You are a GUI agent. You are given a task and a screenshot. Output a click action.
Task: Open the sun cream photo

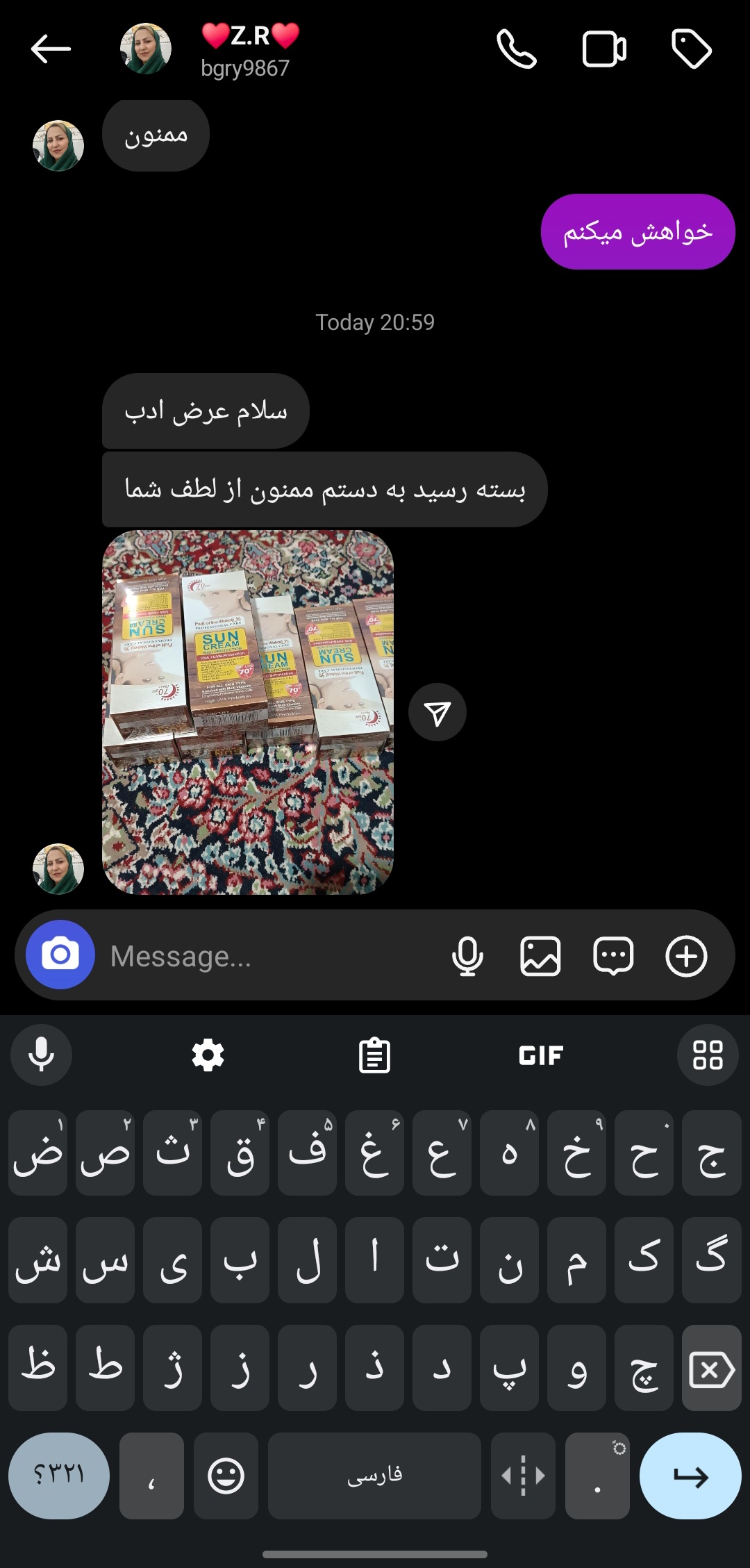coord(248,712)
